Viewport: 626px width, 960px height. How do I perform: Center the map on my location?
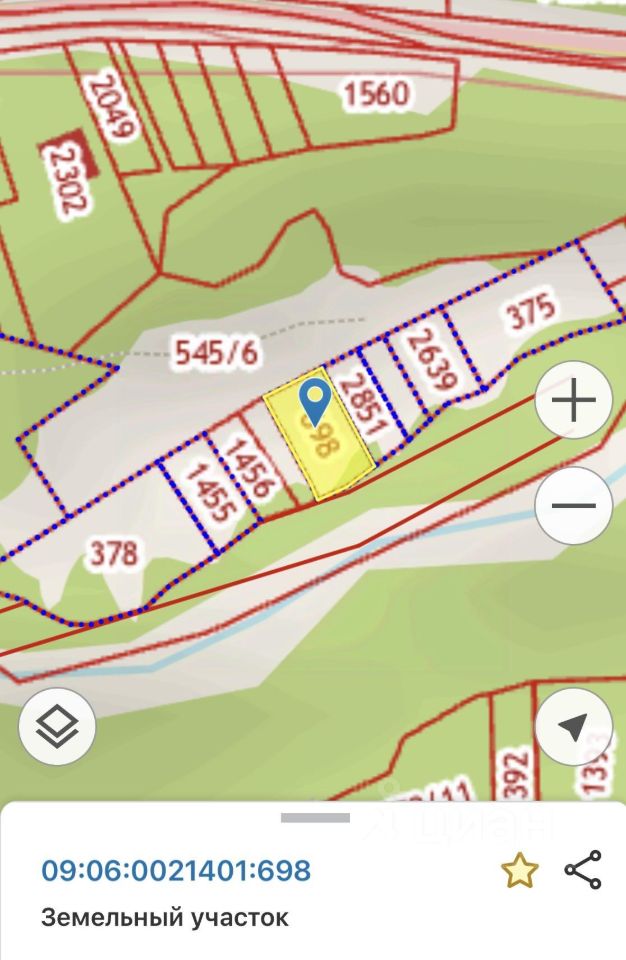(574, 727)
